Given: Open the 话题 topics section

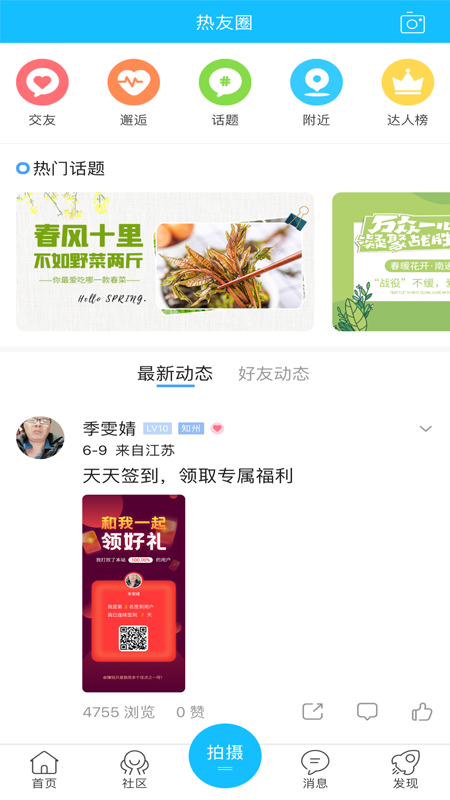Looking at the screenshot, I should pyautogui.click(x=225, y=93).
